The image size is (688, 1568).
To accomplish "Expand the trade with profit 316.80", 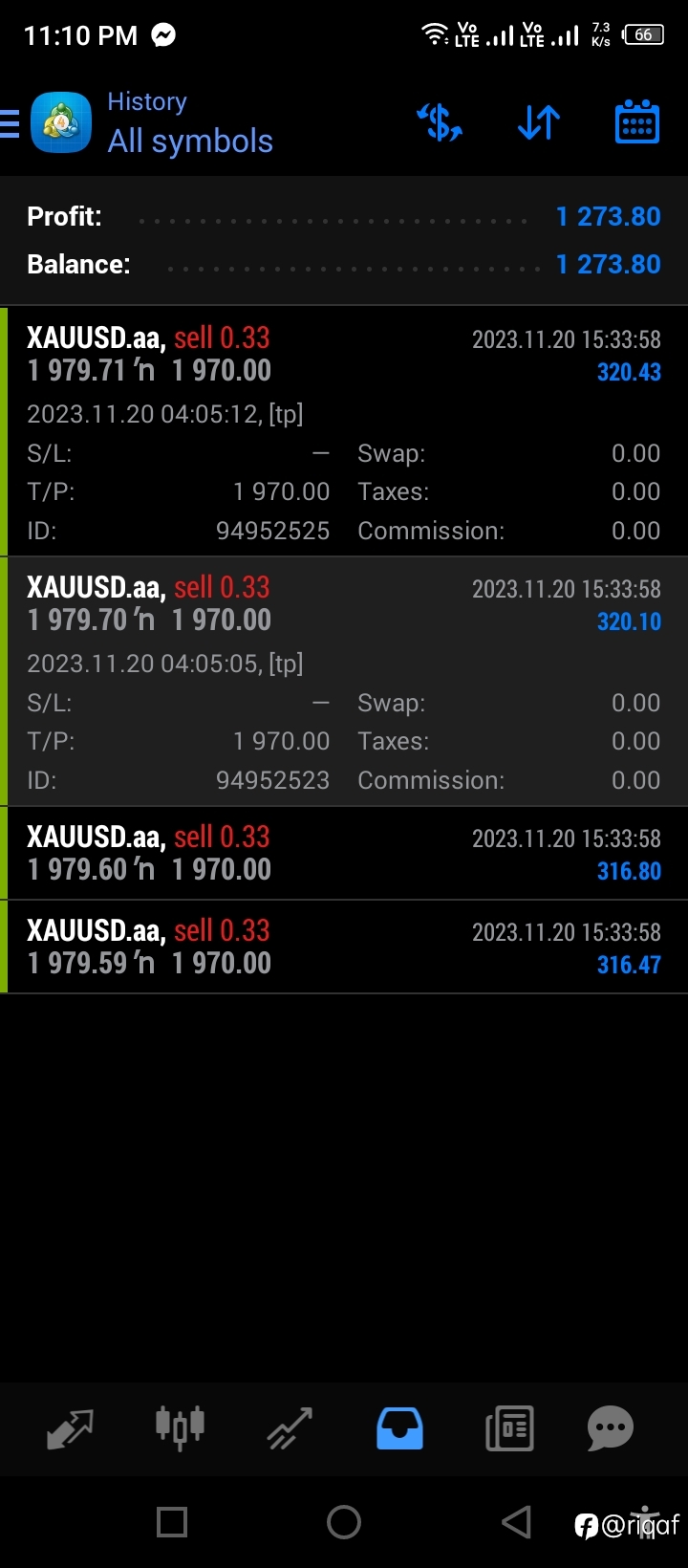I will (x=344, y=854).
